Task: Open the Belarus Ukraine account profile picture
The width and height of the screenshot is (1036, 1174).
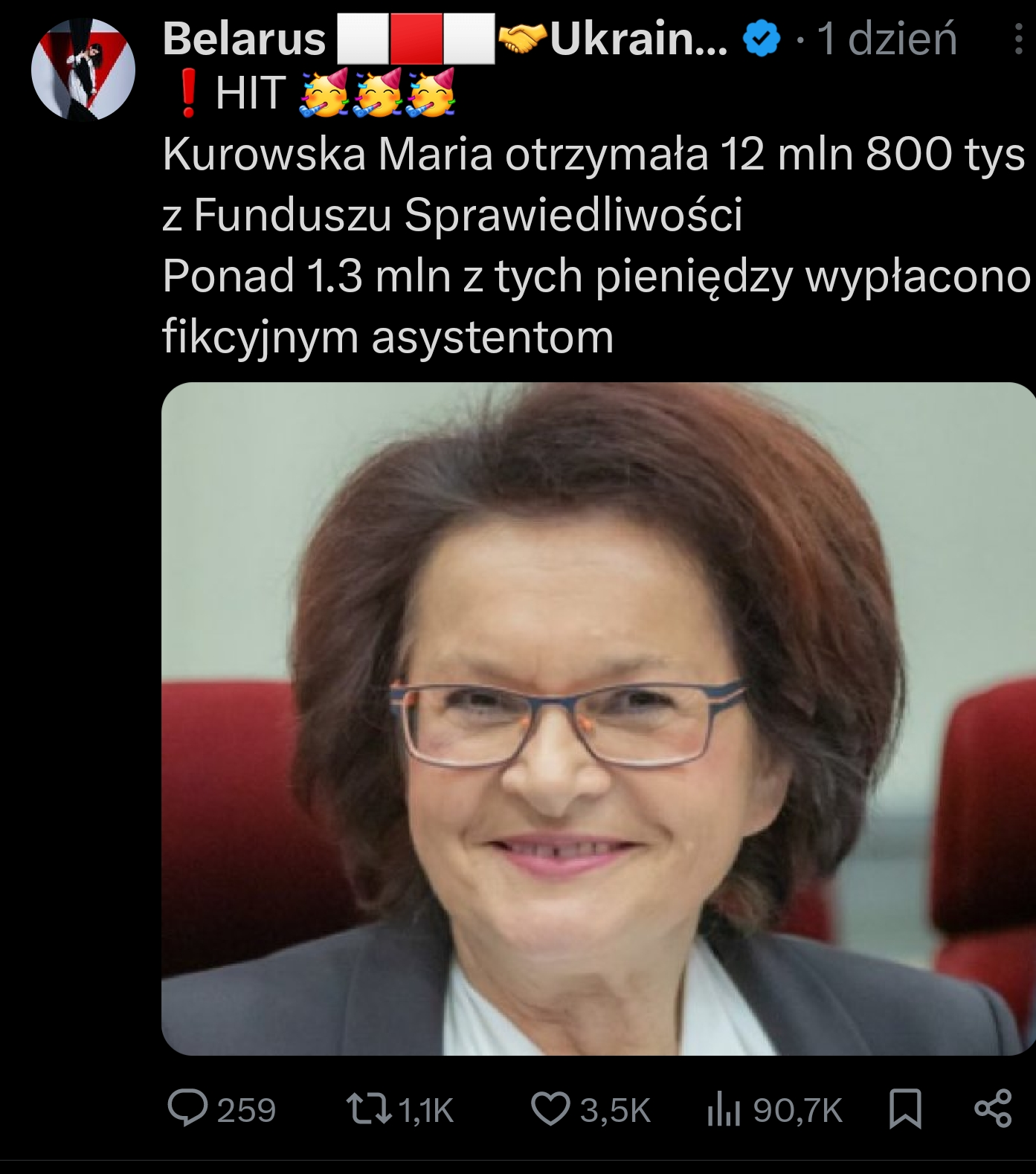Action: coord(83,69)
